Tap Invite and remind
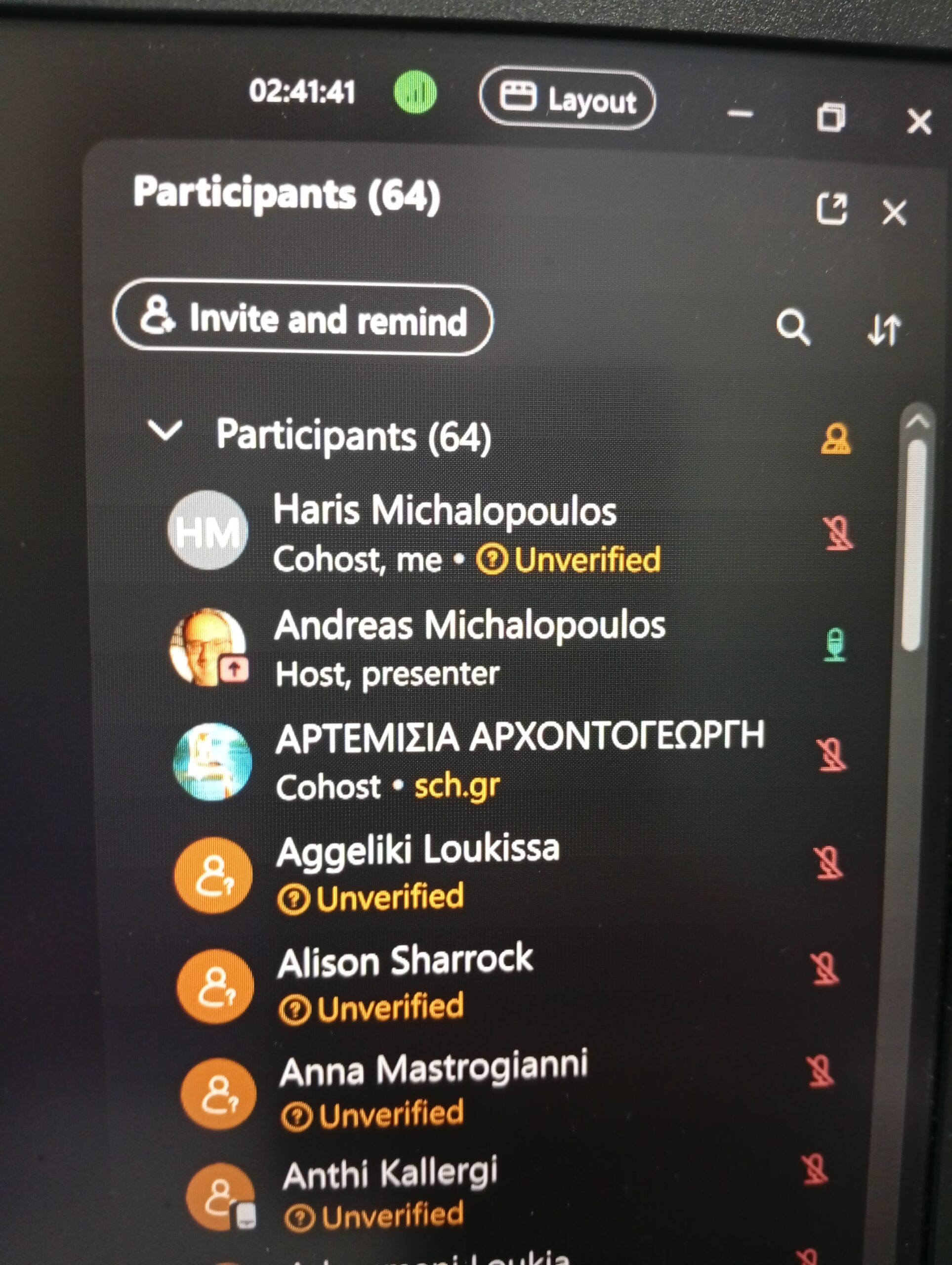Screen dimensions: 952x1265 click(302, 318)
